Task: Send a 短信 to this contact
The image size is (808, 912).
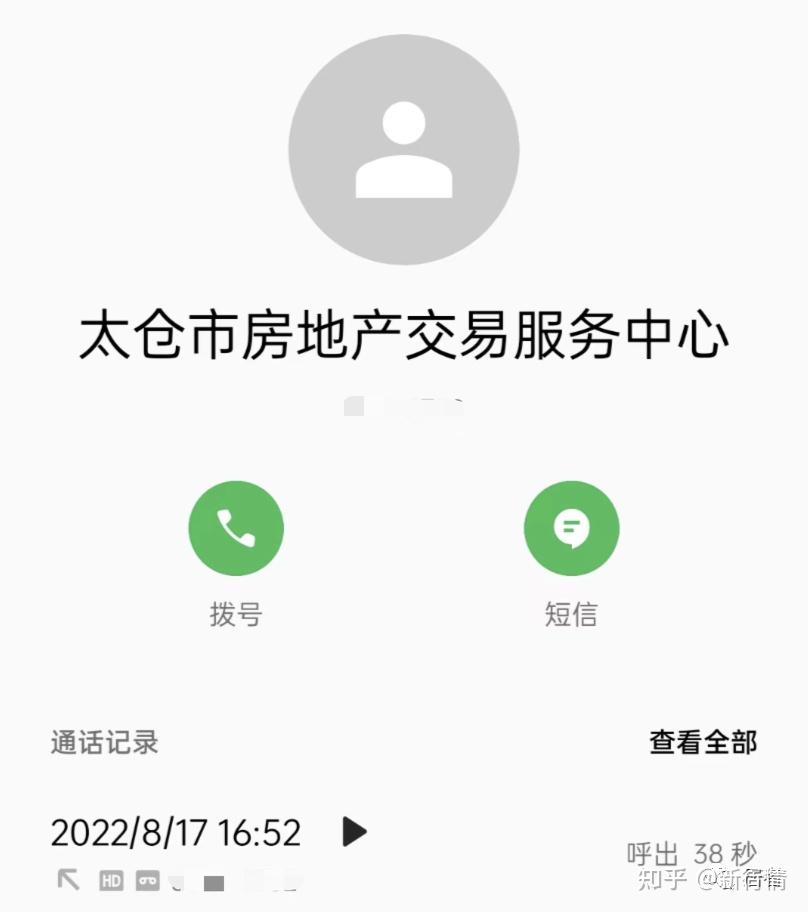Action: (x=571, y=528)
